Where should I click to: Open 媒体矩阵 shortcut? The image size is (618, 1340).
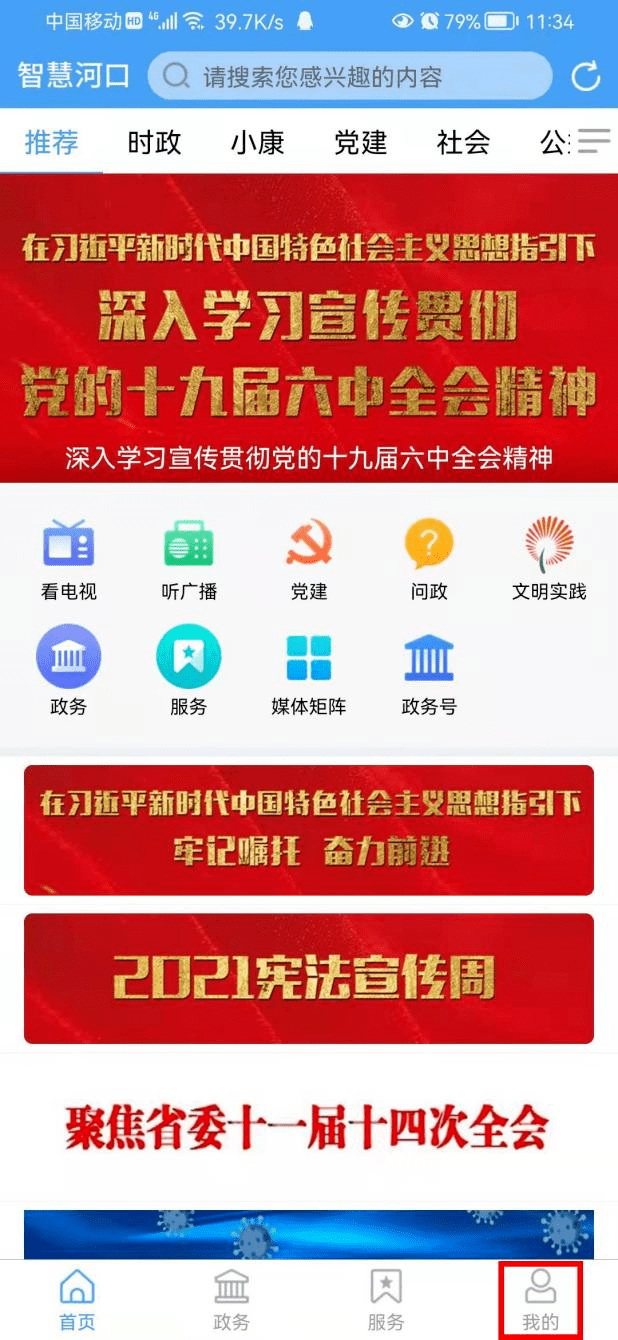[309, 674]
